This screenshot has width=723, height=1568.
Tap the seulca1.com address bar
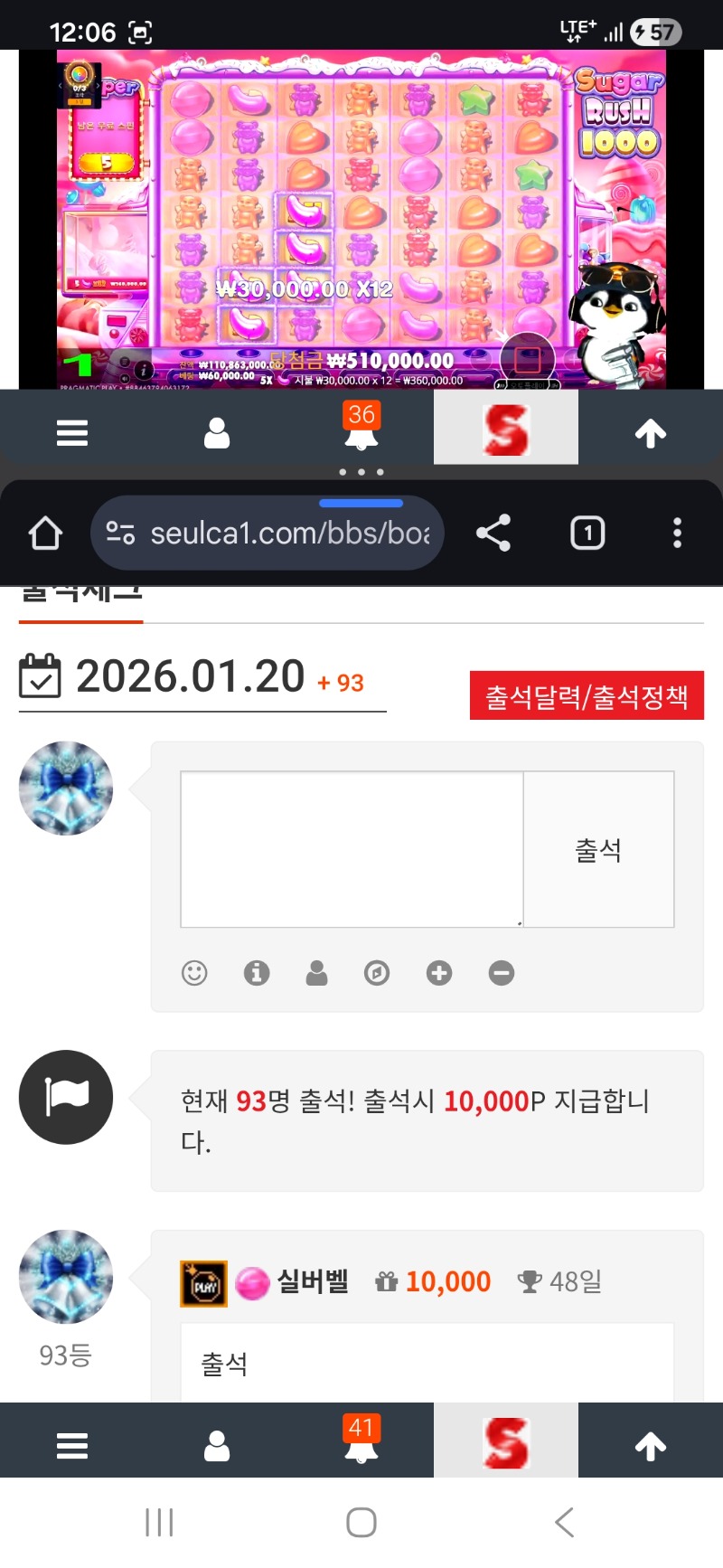tap(280, 534)
